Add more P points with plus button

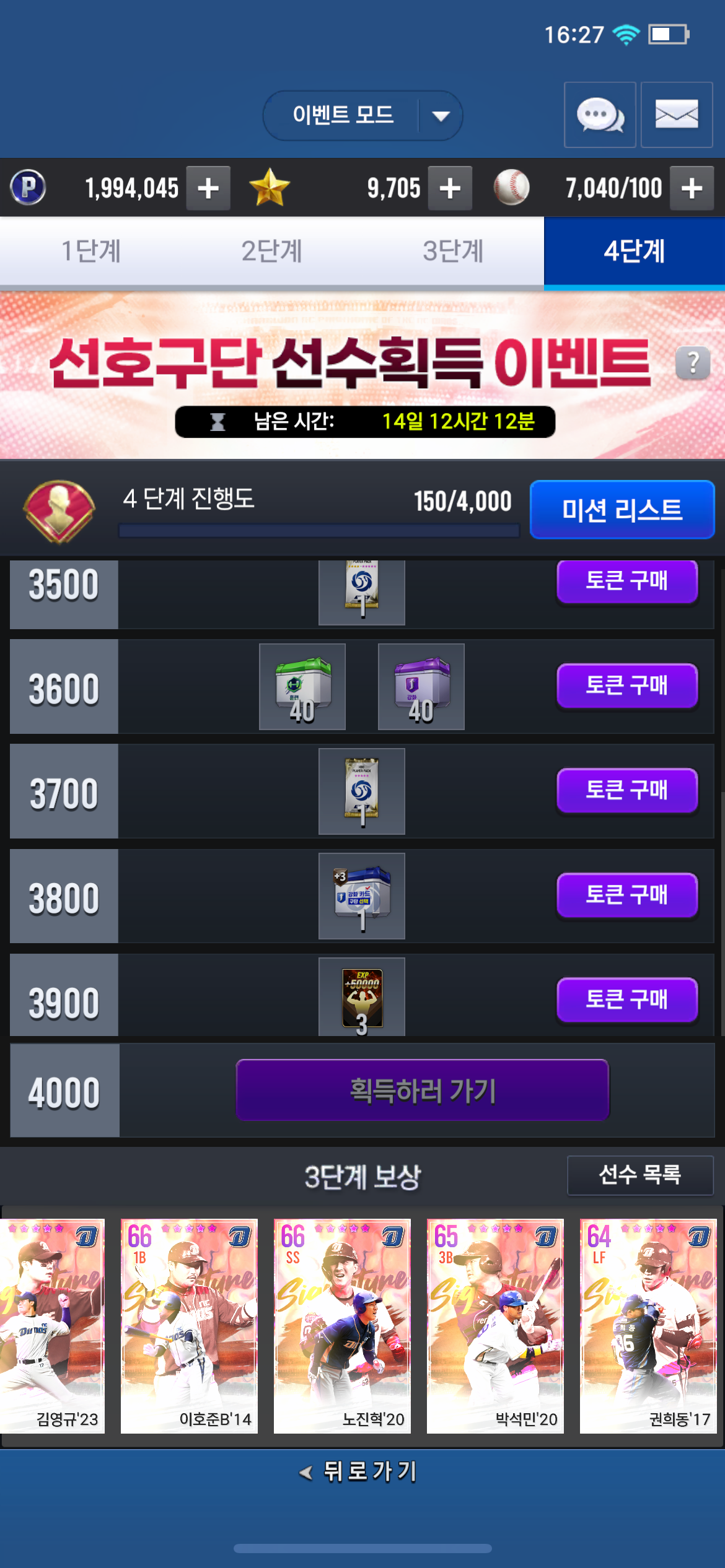tap(208, 188)
